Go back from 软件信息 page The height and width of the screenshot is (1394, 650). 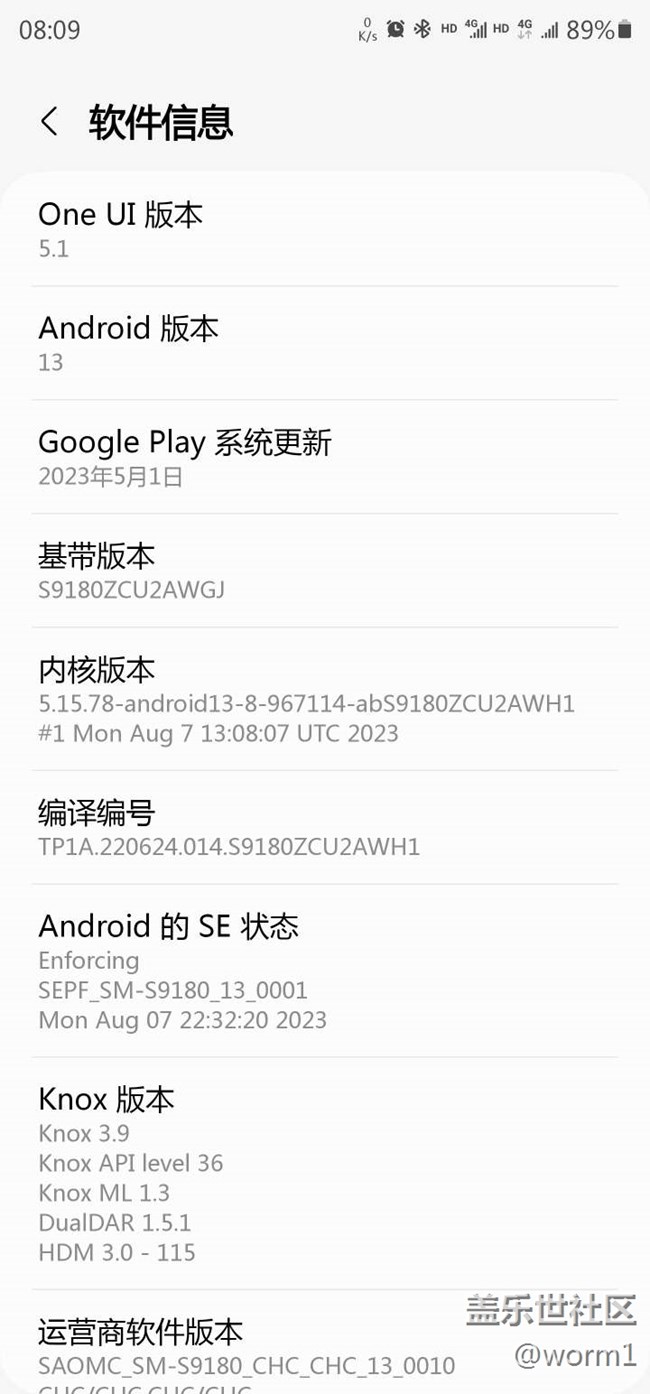click(49, 122)
